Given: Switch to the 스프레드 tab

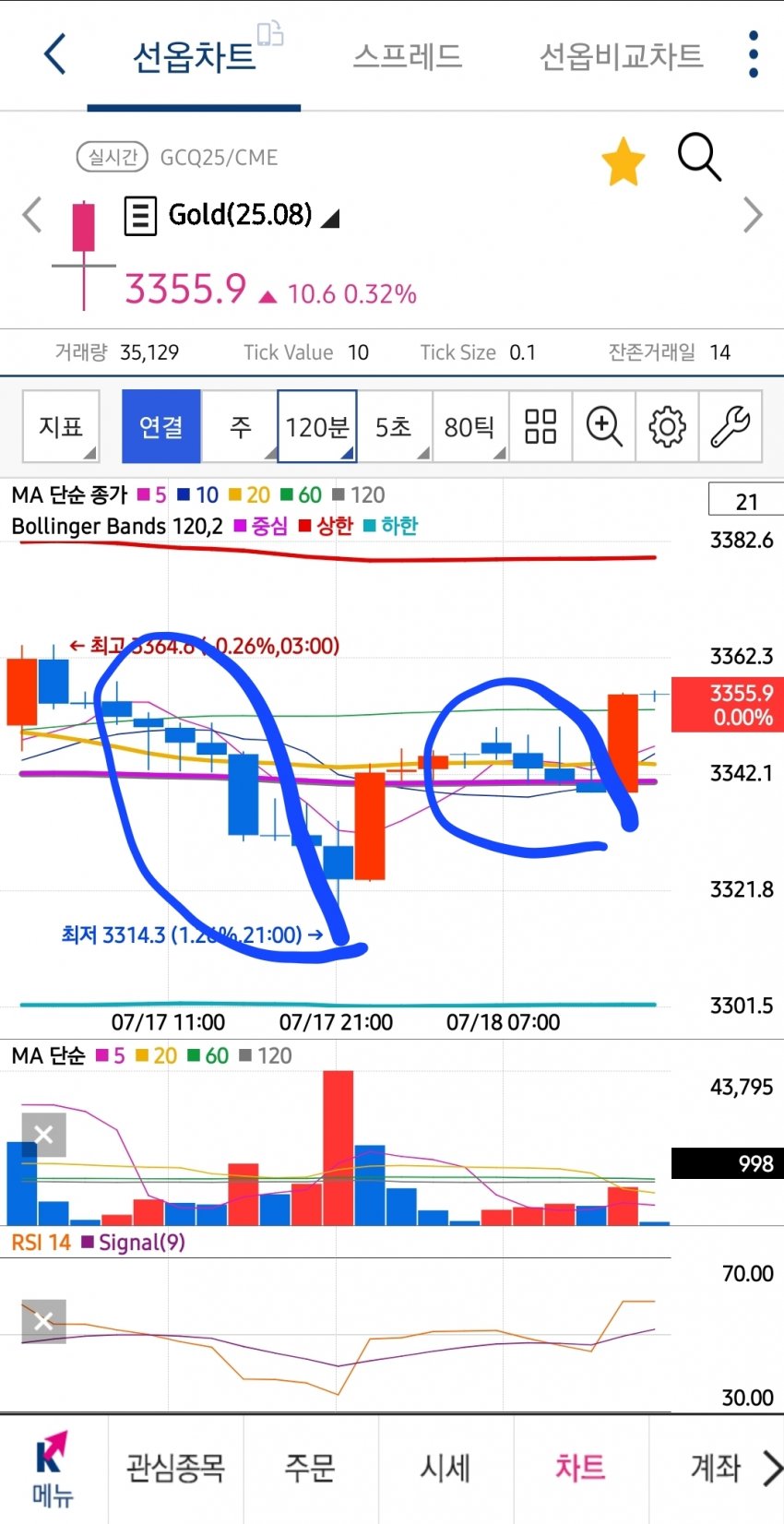Looking at the screenshot, I should (x=407, y=56).
